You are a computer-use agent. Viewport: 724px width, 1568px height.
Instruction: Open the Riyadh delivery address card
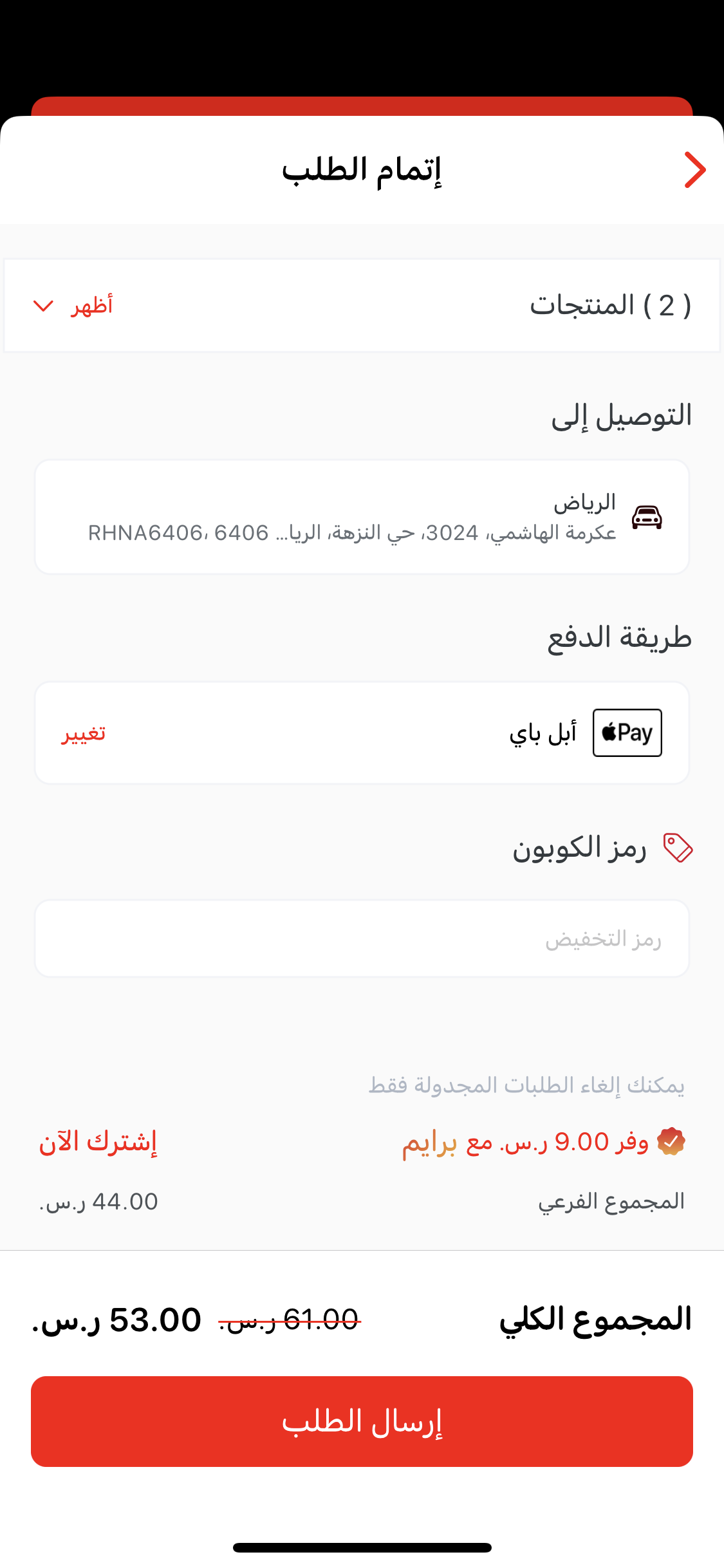tap(362, 517)
